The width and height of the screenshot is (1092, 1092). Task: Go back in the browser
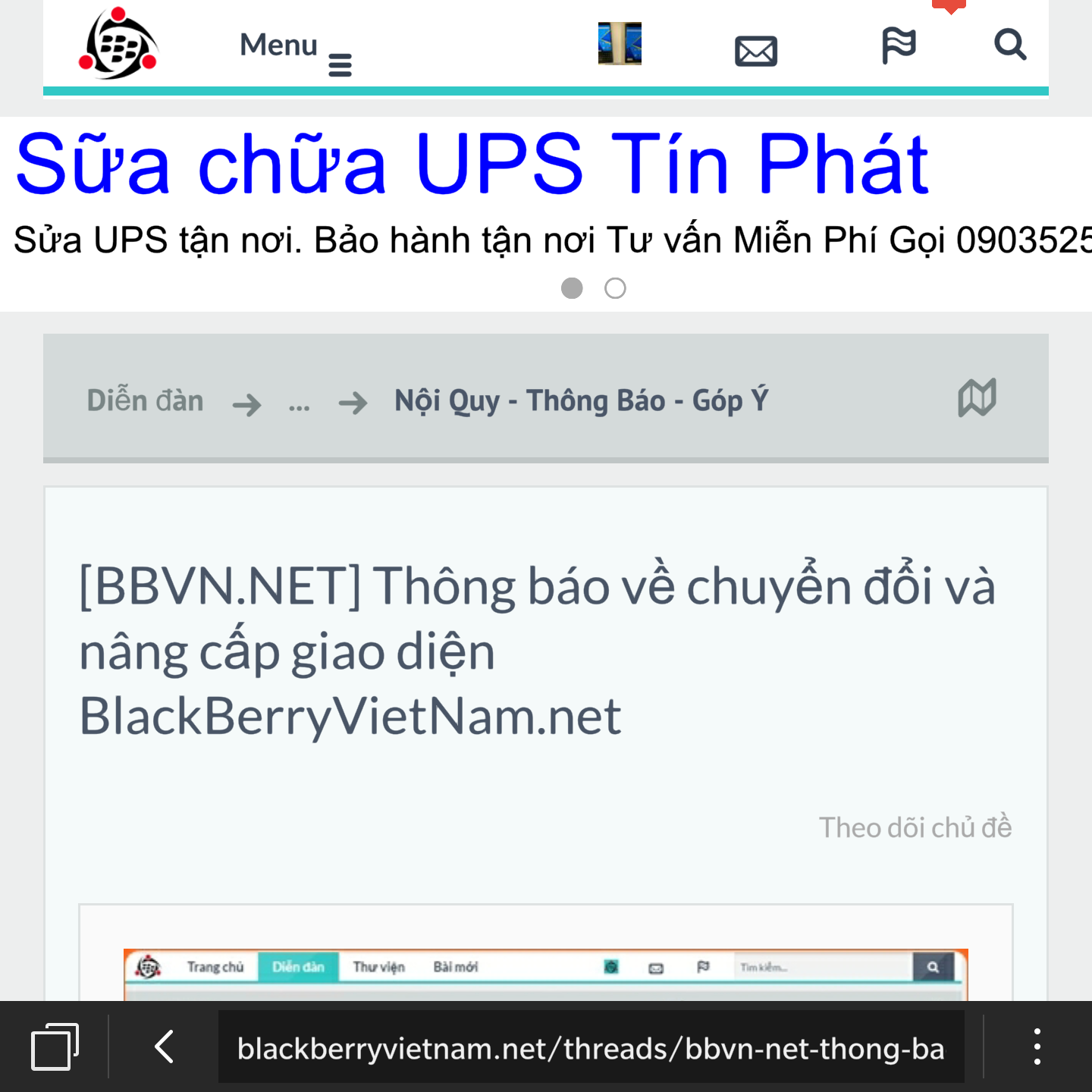coord(164,1047)
